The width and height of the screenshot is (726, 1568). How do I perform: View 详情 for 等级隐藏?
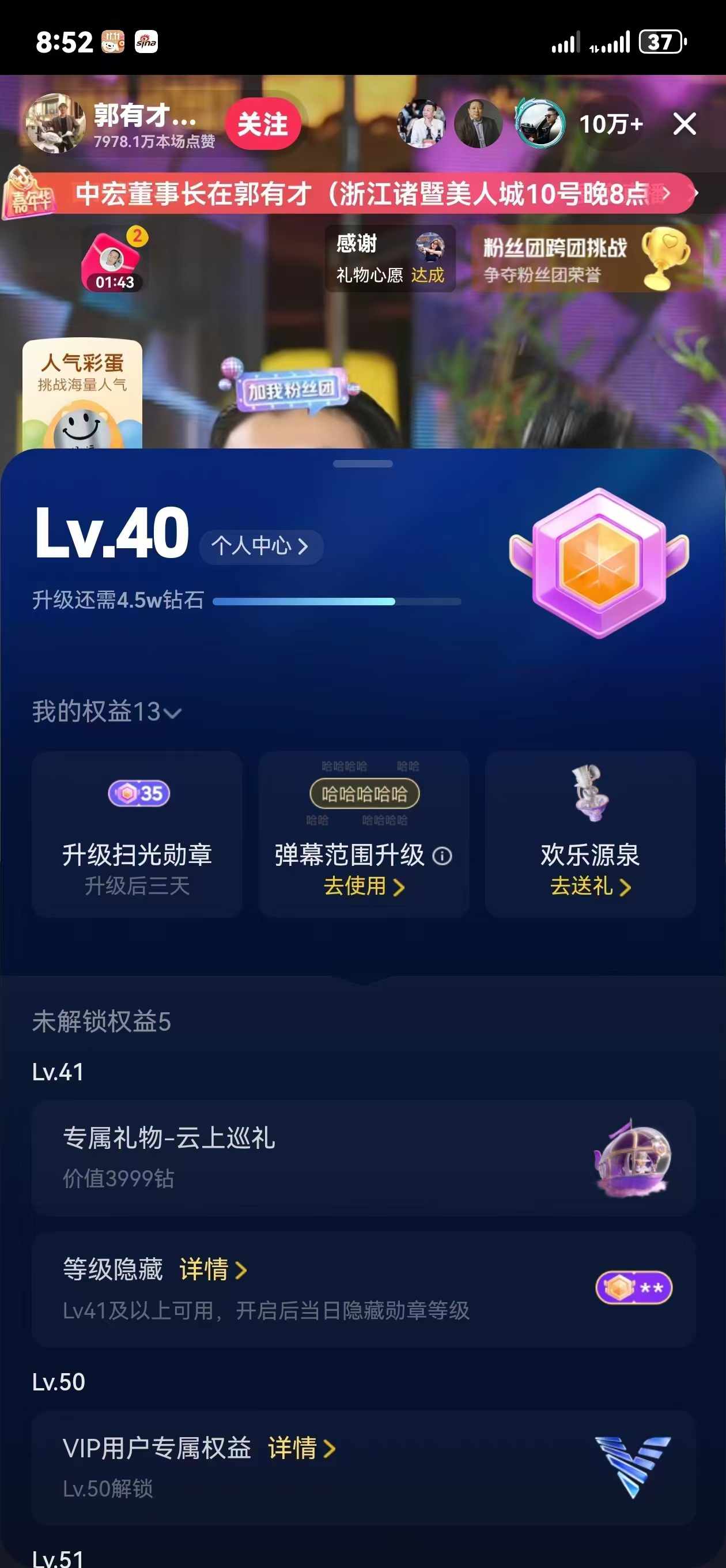tap(213, 1270)
